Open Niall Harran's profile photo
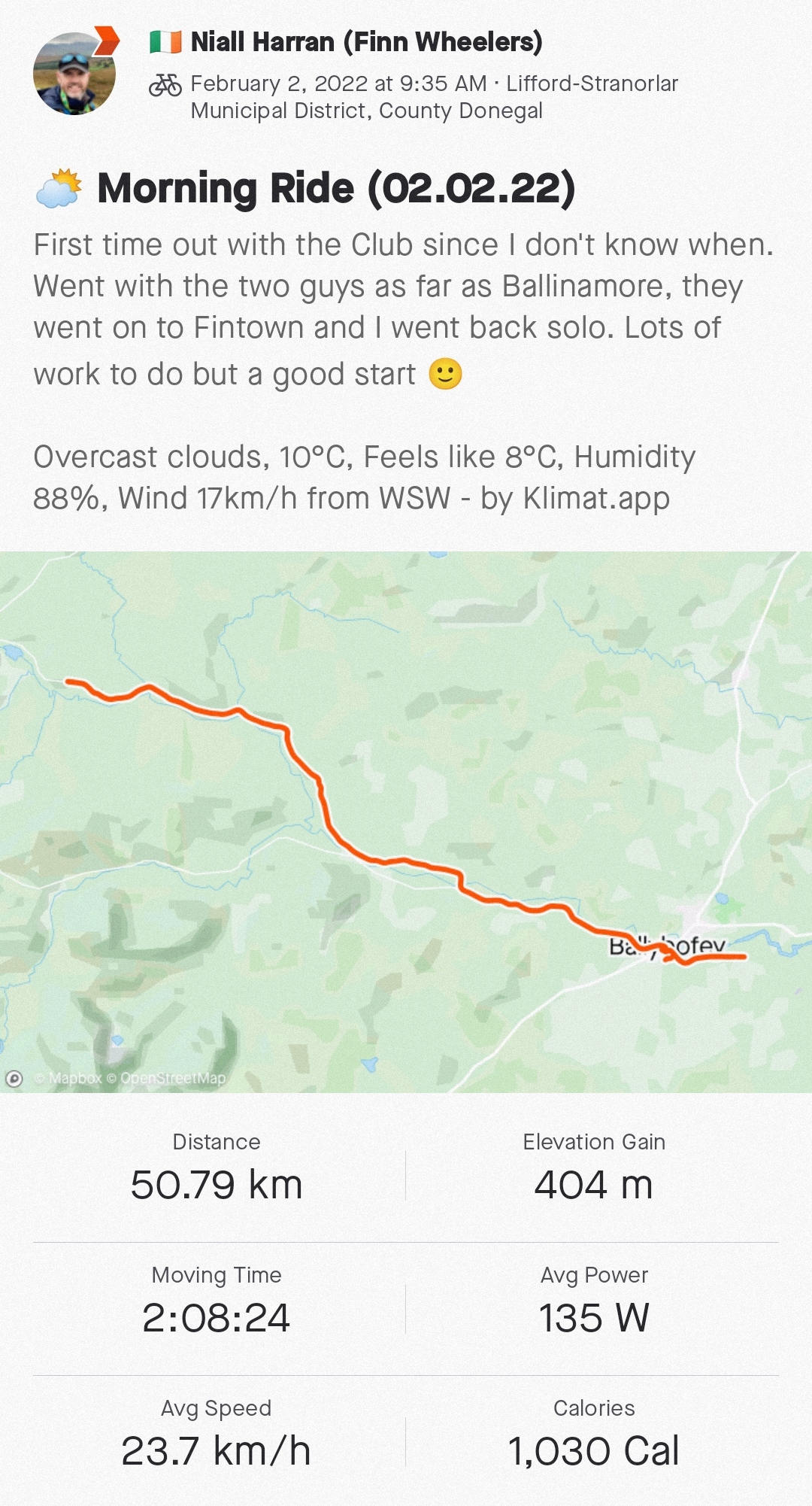This screenshot has height=1506, width=812. click(74, 74)
